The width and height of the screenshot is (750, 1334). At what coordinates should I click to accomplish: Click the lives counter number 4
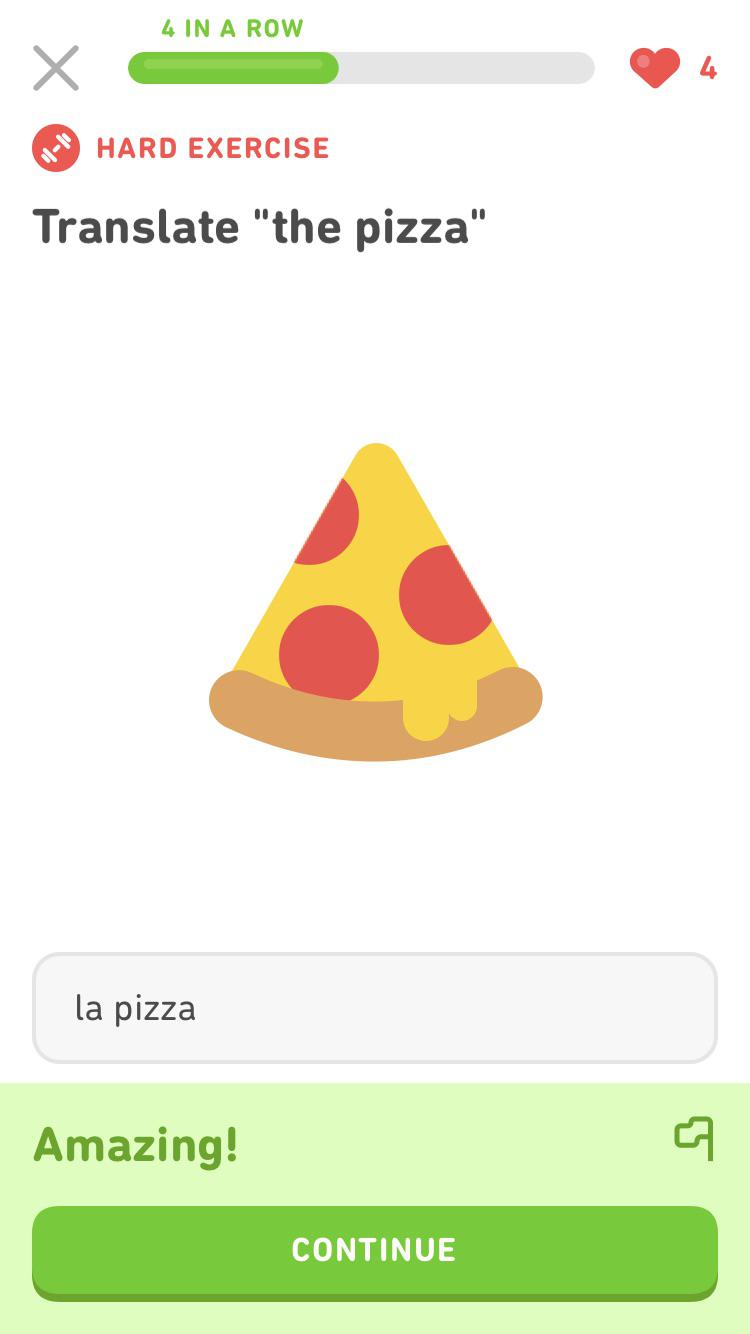708,70
